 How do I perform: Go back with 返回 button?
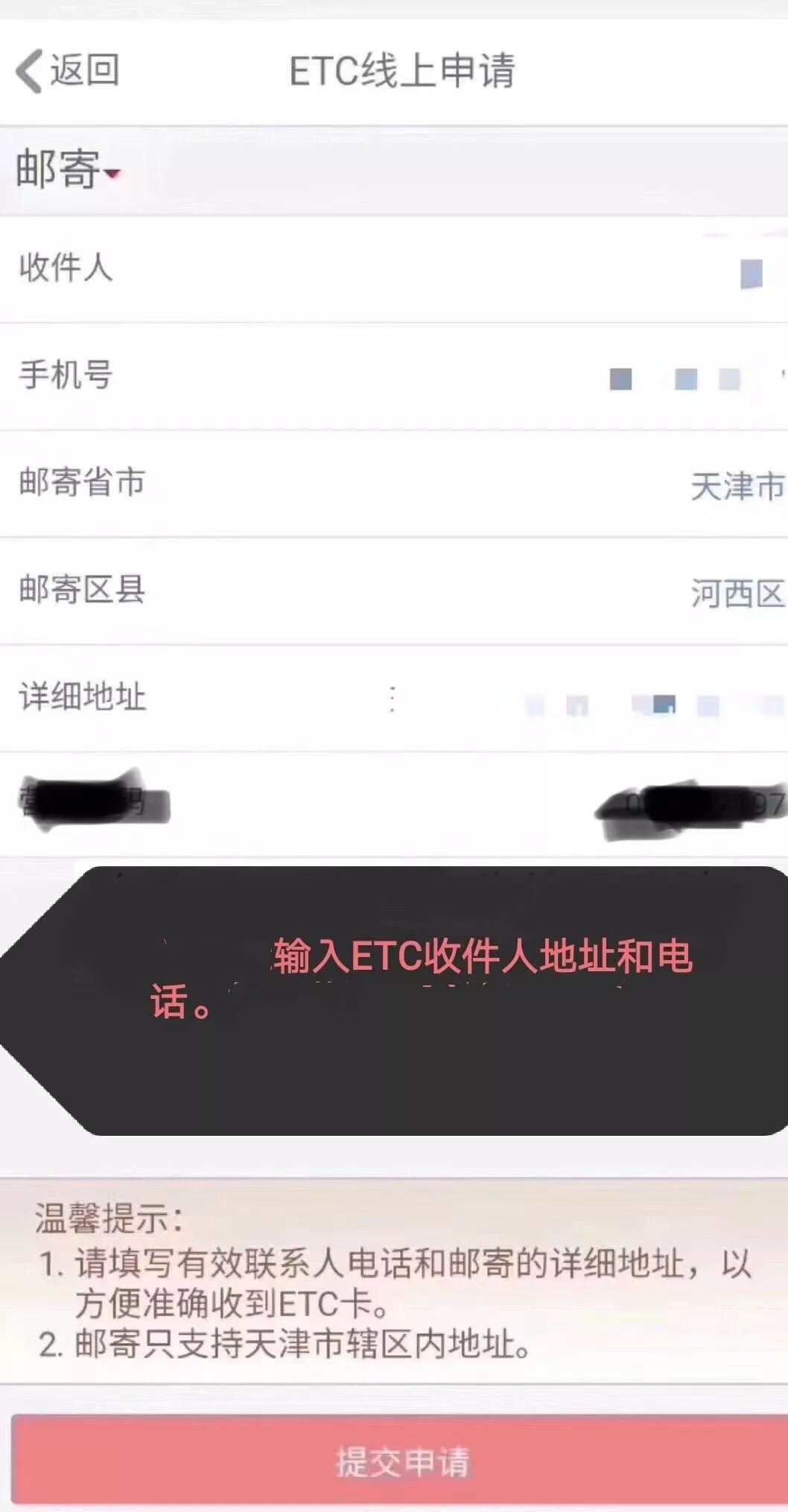tap(67, 71)
